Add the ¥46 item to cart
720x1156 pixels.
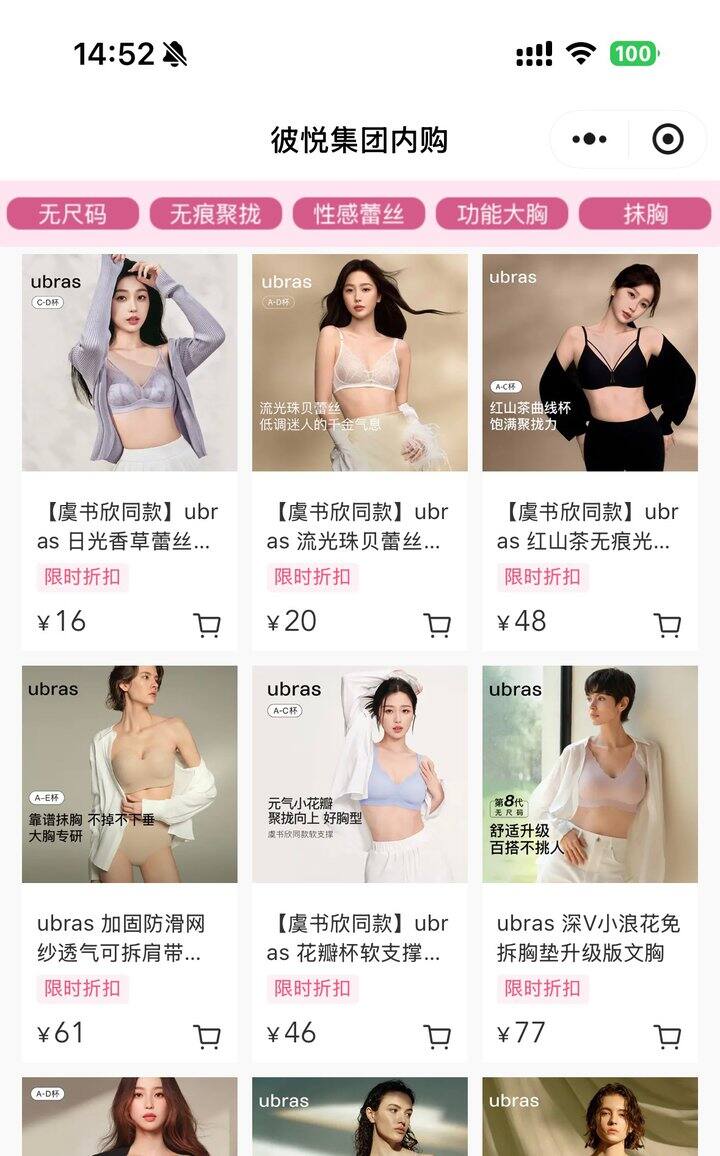point(437,1036)
